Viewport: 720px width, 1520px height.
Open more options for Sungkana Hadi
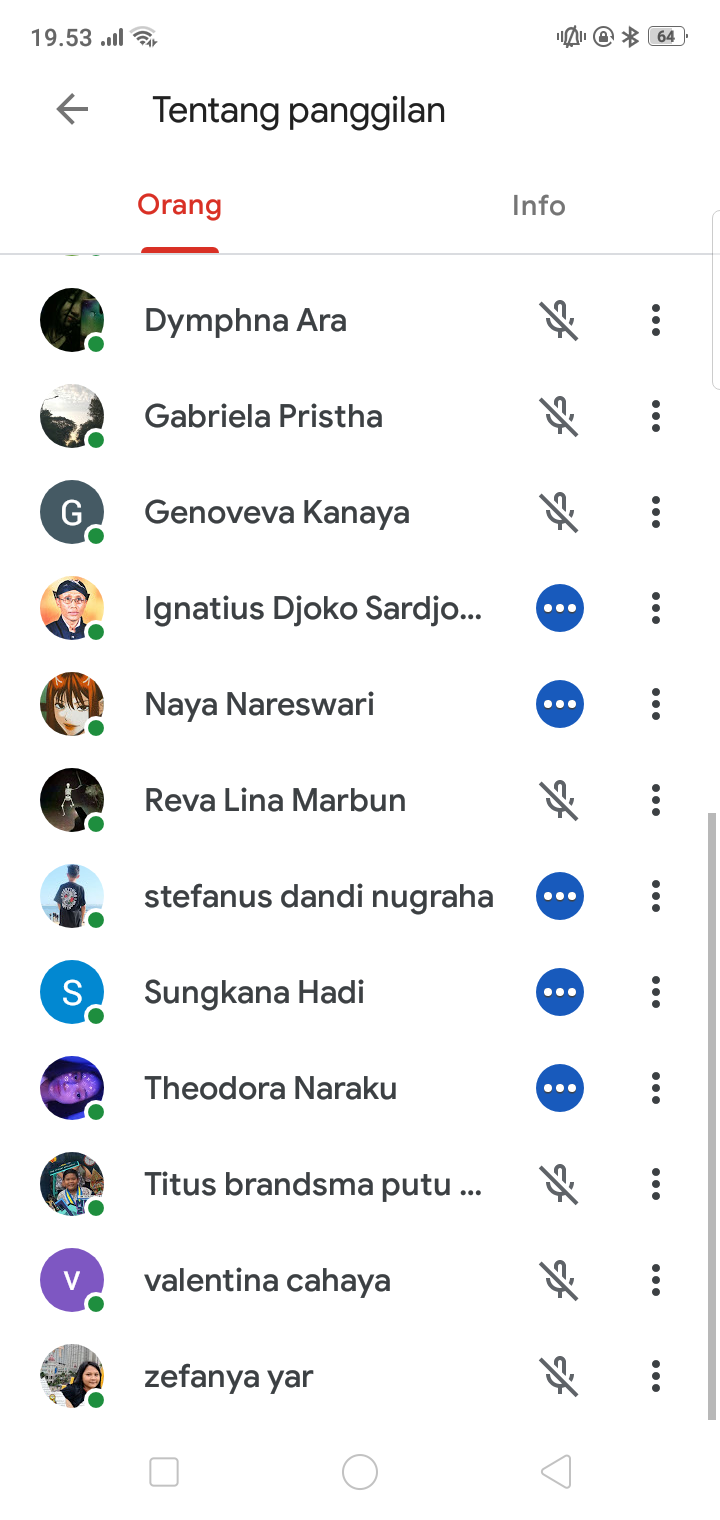click(x=656, y=992)
